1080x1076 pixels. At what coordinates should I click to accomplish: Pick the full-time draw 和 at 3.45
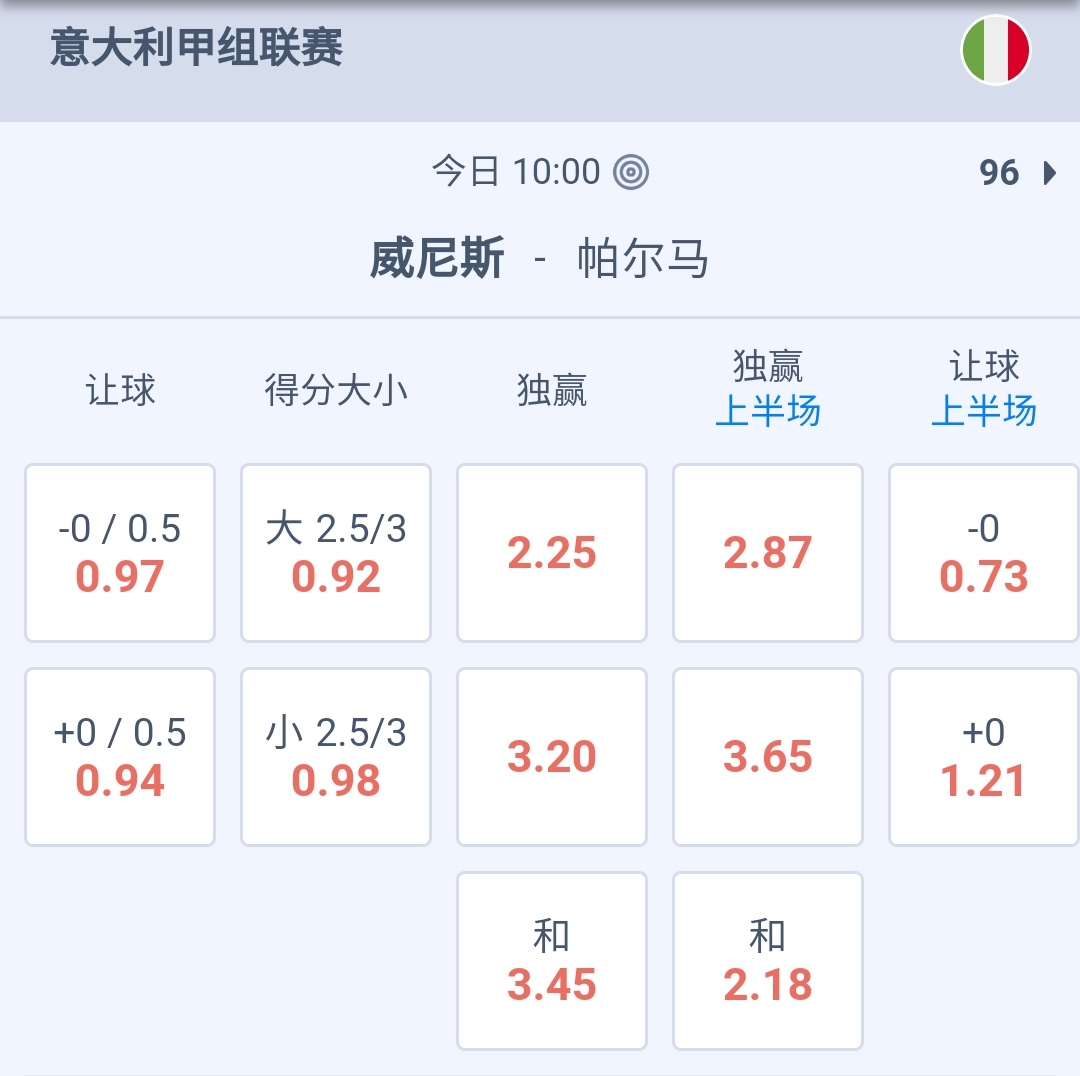[x=552, y=961]
